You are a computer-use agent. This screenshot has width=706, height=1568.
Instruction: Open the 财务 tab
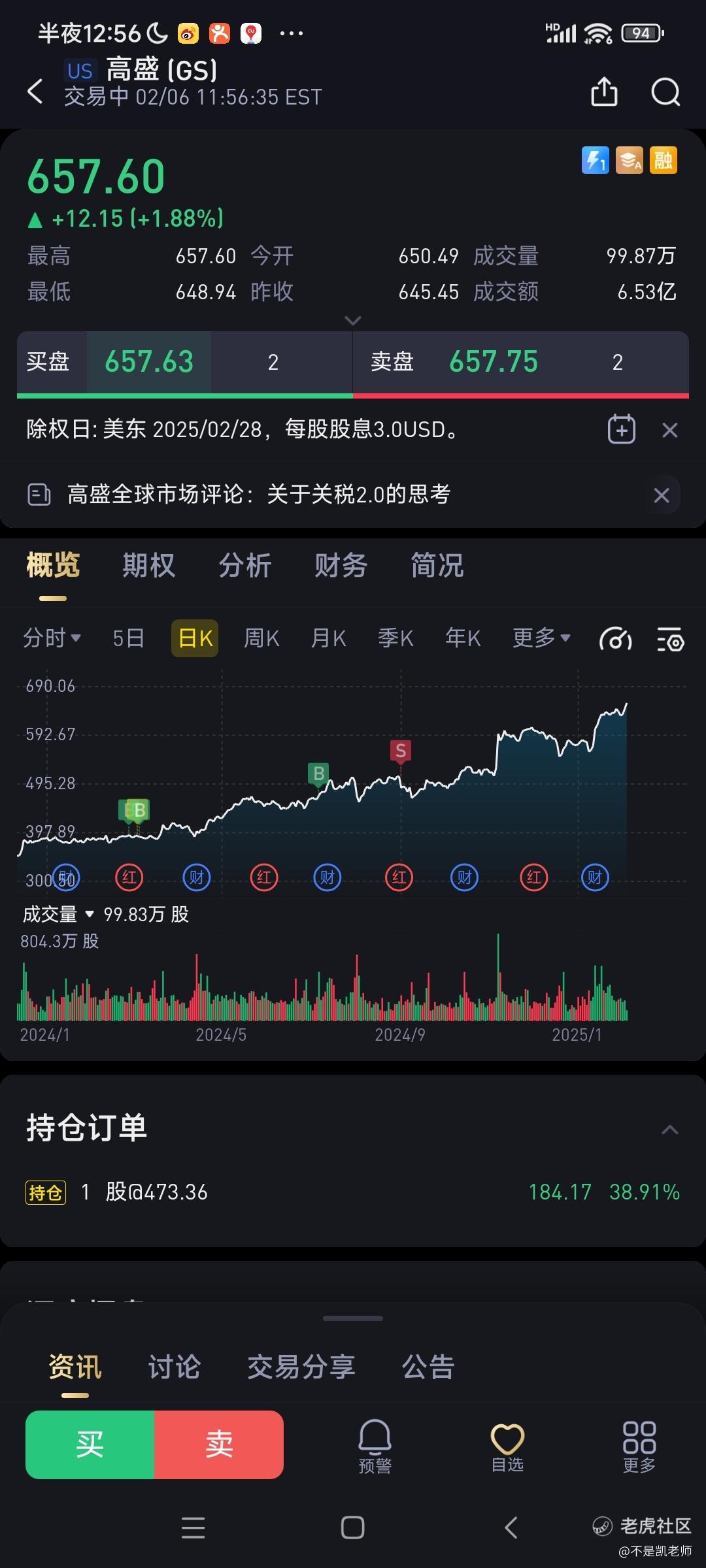(341, 565)
